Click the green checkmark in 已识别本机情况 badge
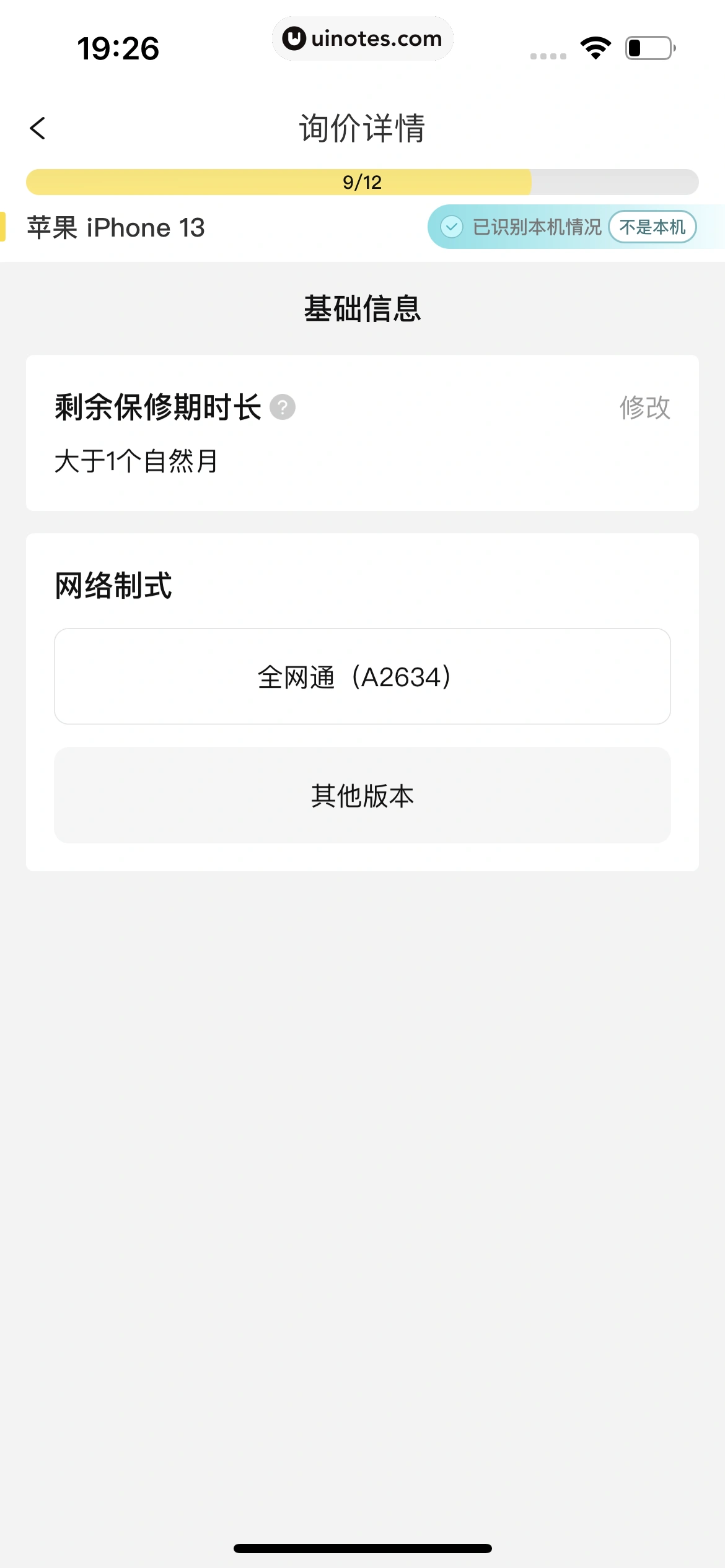 [x=452, y=227]
